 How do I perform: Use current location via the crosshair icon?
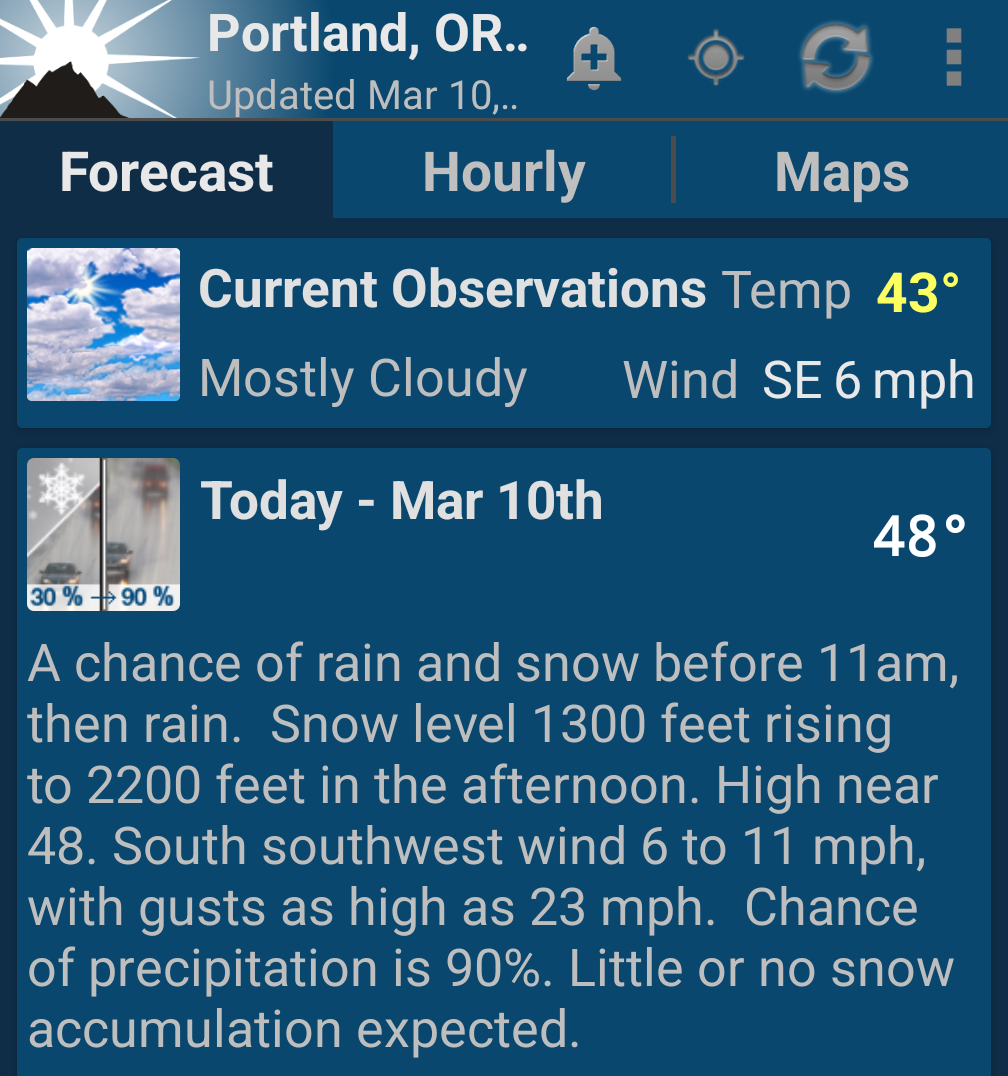point(716,58)
